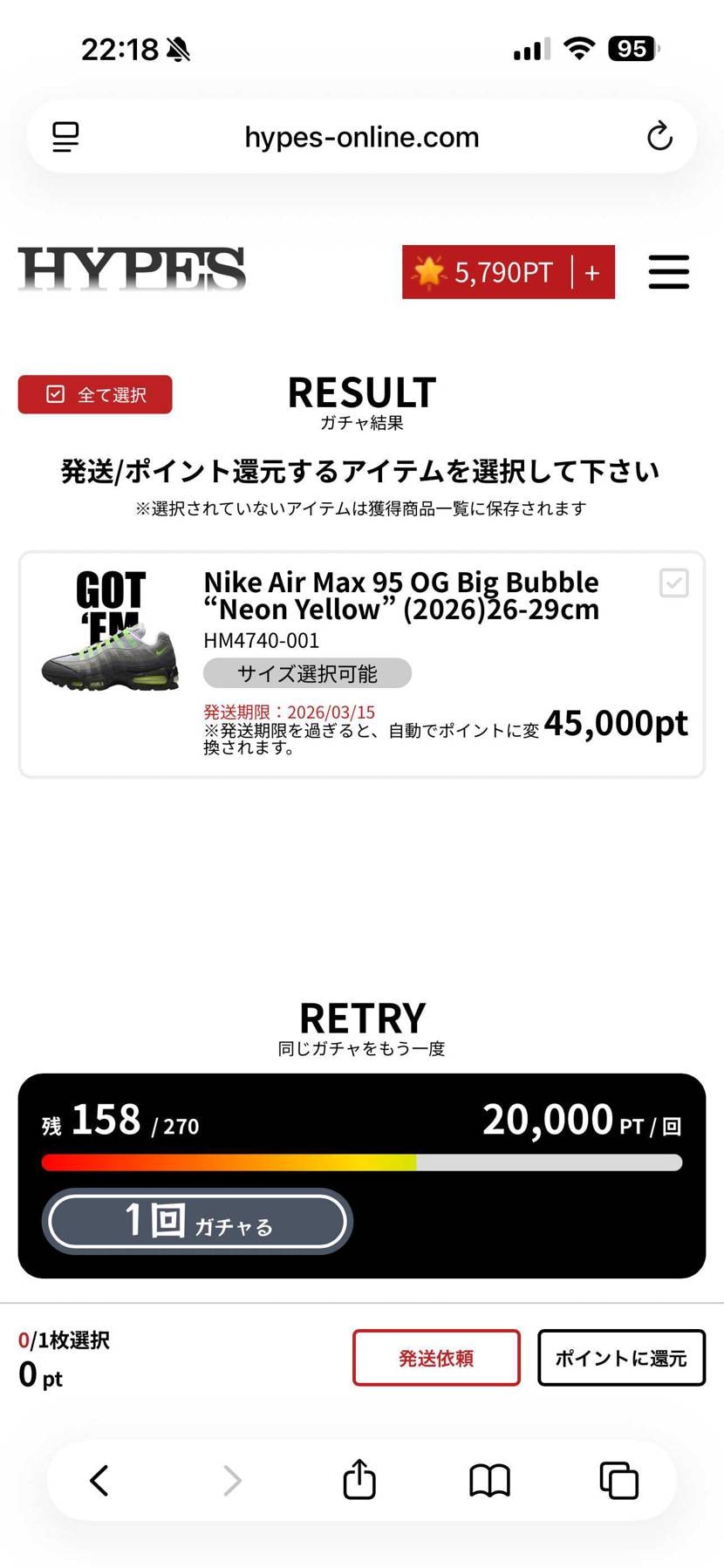
Task: Go to the HYPES home logo
Action: tap(132, 269)
